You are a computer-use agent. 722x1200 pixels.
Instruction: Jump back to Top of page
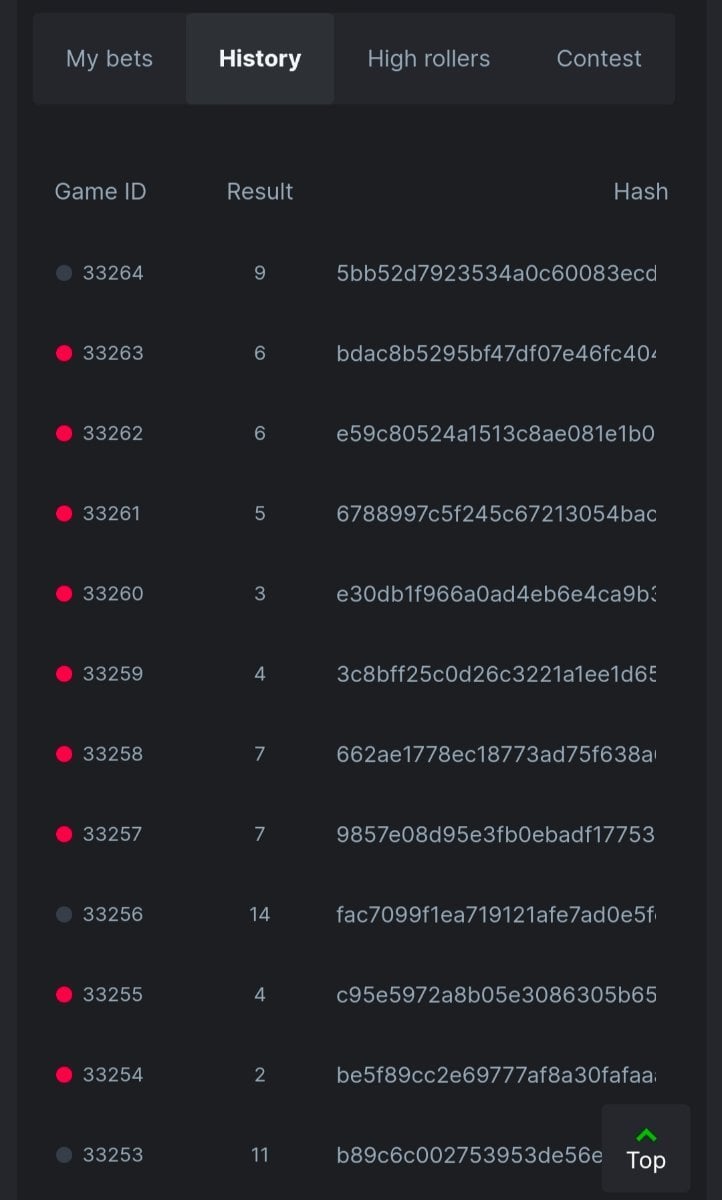[x=646, y=1149]
